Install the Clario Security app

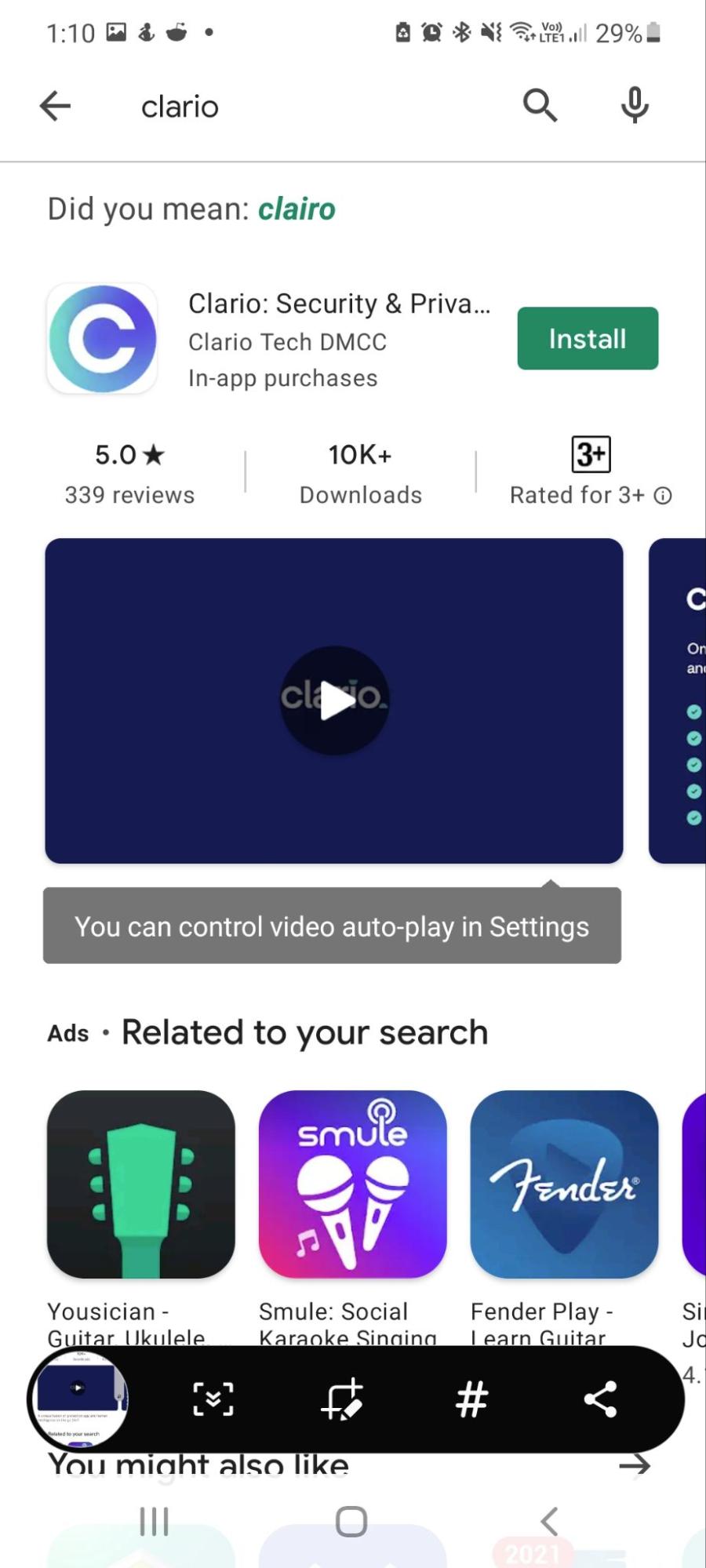pyautogui.click(x=588, y=338)
